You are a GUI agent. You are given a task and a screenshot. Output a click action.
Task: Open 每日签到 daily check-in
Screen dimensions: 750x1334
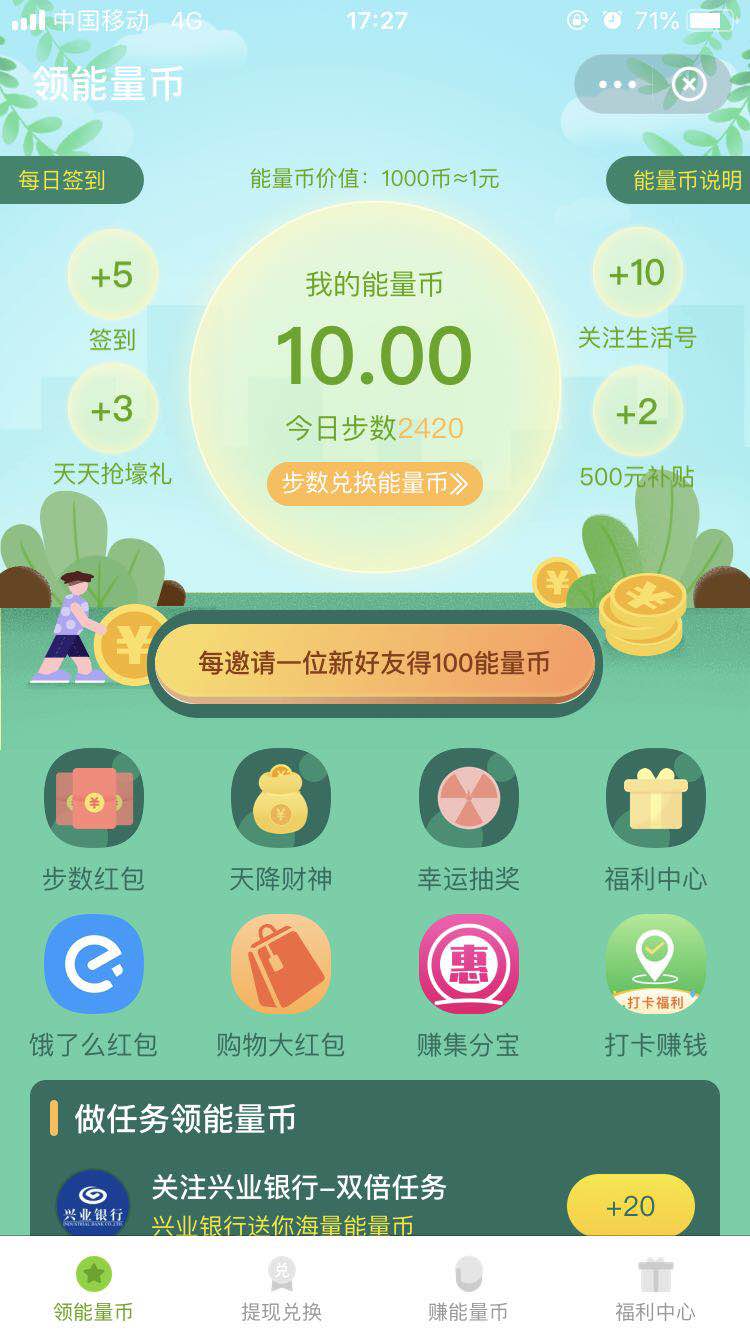[68, 181]
